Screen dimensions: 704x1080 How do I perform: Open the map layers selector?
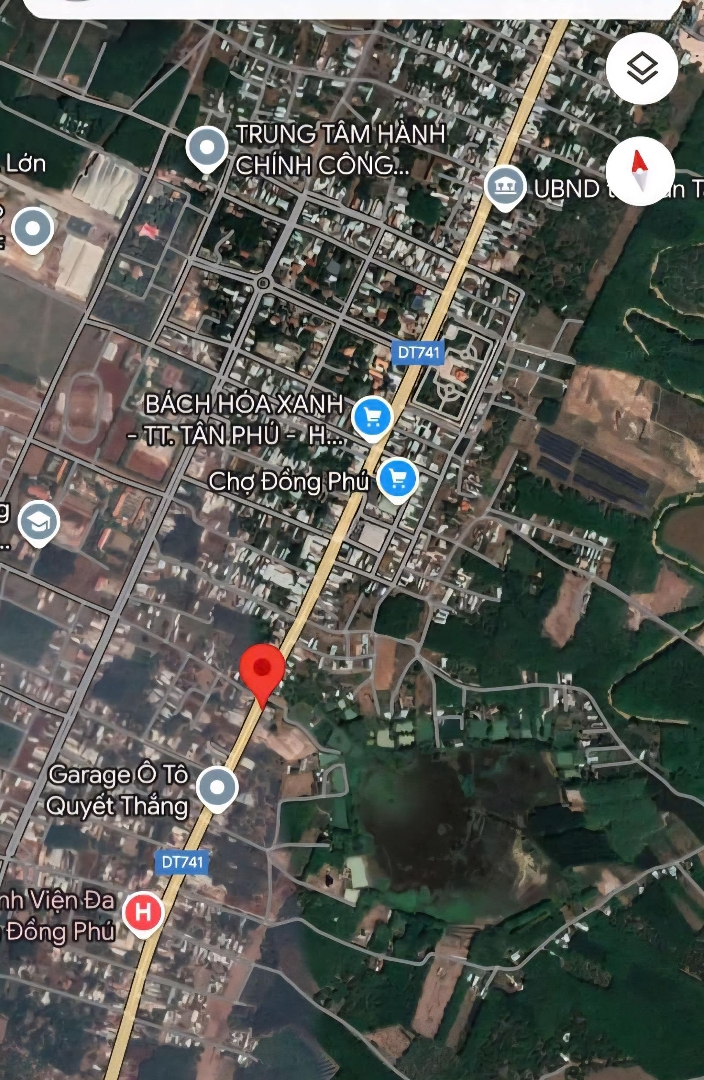(642, 69)
